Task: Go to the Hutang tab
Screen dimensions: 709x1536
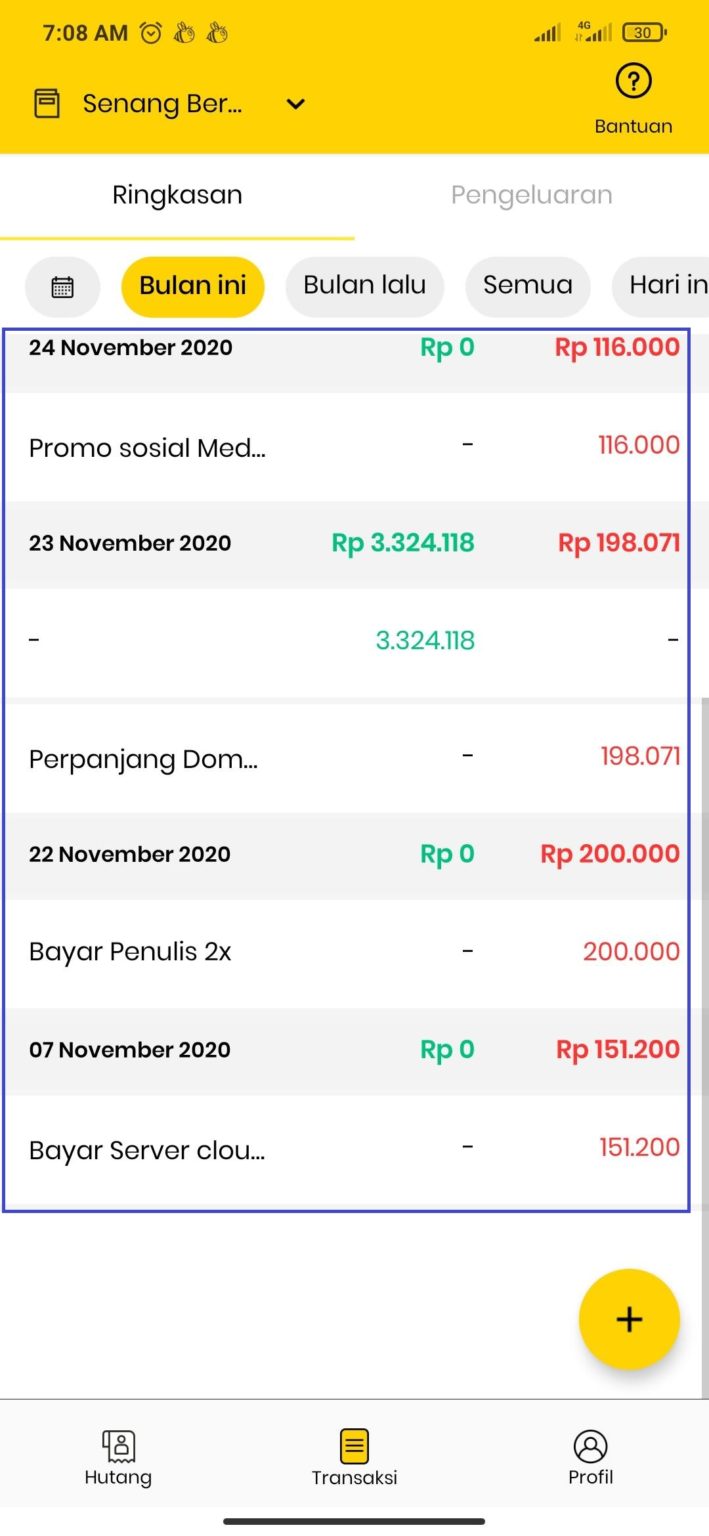Action: tap(118, 1459)
